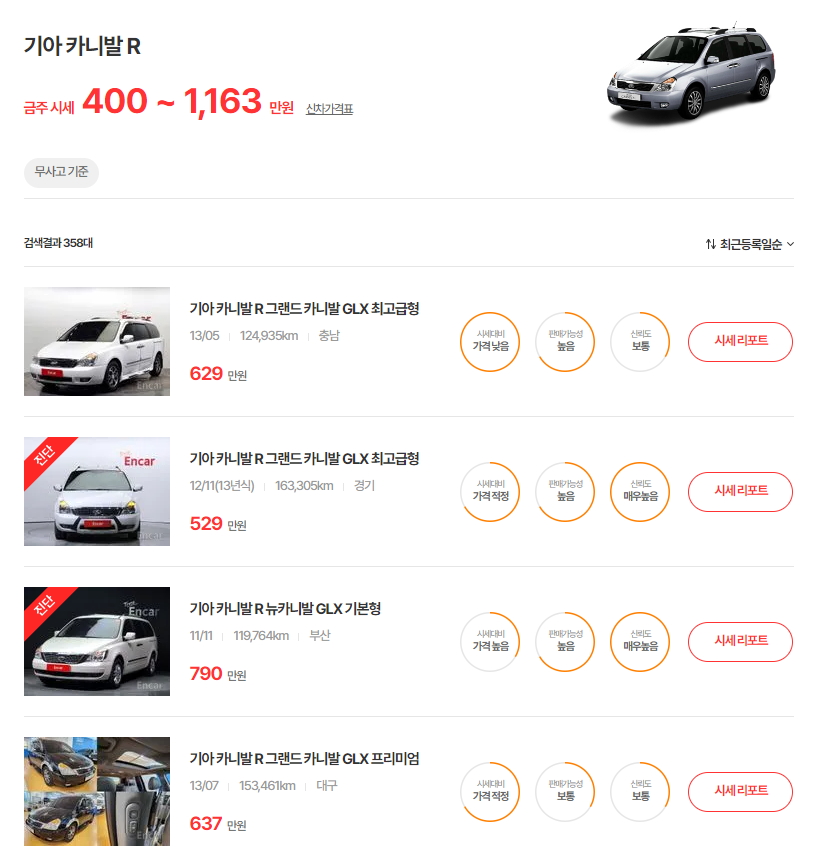Viewport: 816px width, 864px height.
Task: Toggle the 무사고 기준 filter chip
Action: click(61, 172)
